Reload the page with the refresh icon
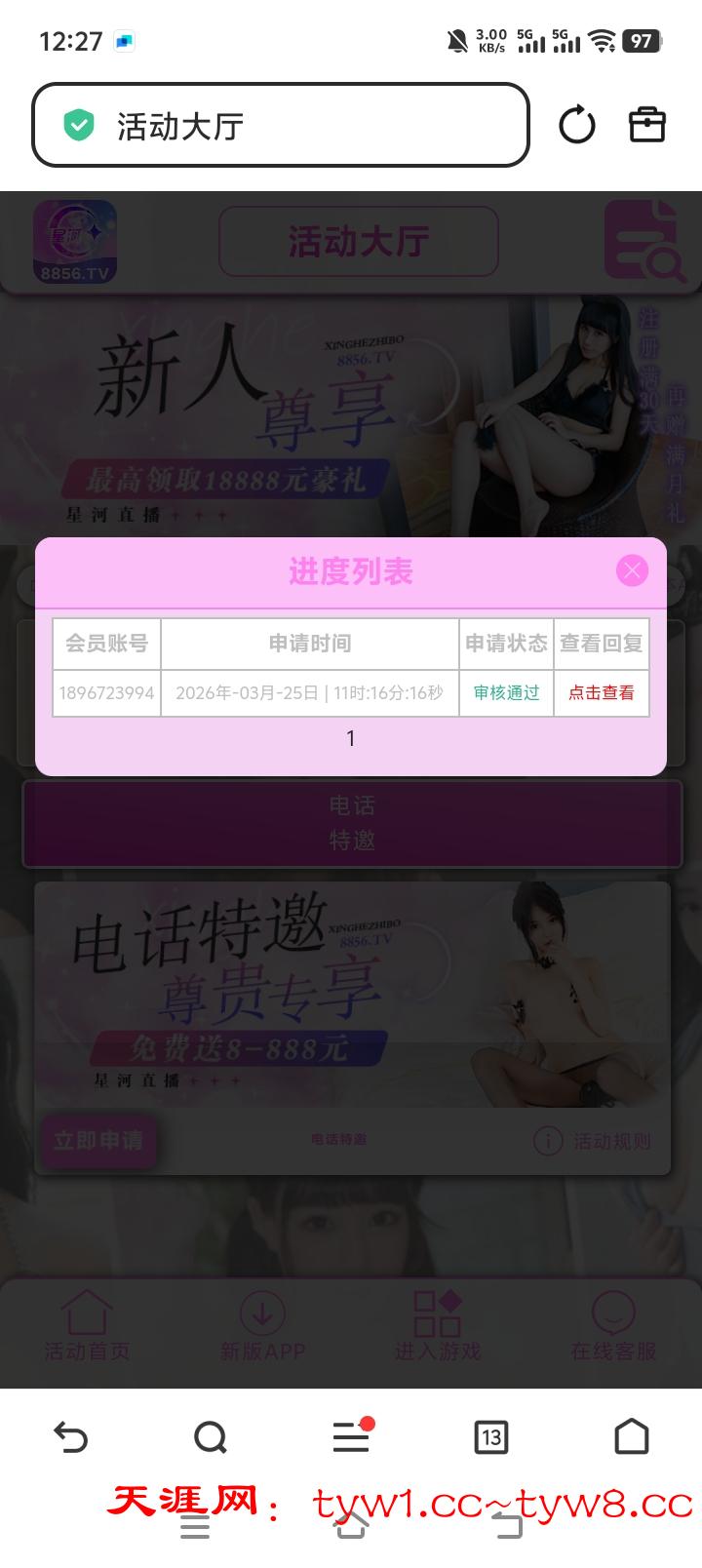The width and height of the screenshot is (702, 1568). (x=576, y=125)
